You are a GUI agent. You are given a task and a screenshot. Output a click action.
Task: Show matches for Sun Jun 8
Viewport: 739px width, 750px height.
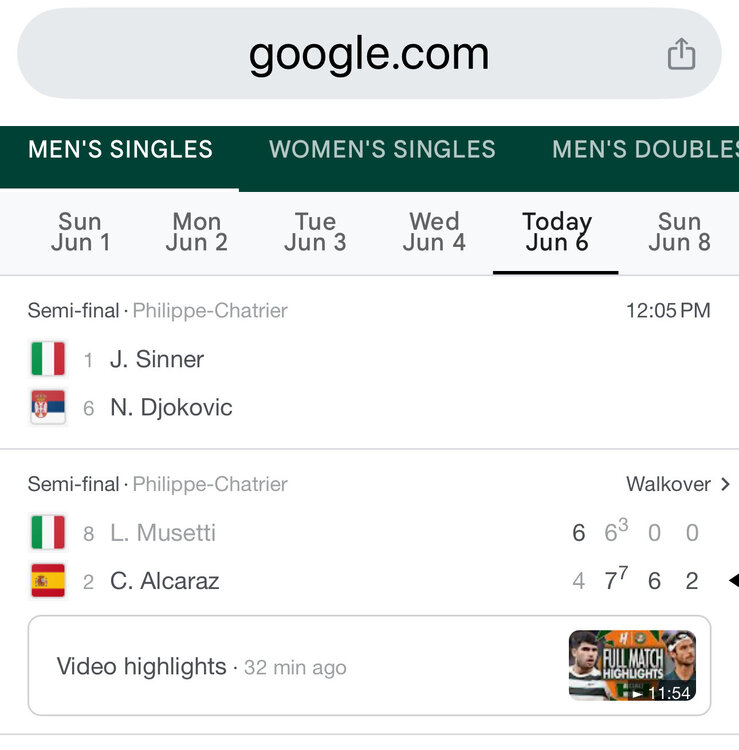[679, 232]
